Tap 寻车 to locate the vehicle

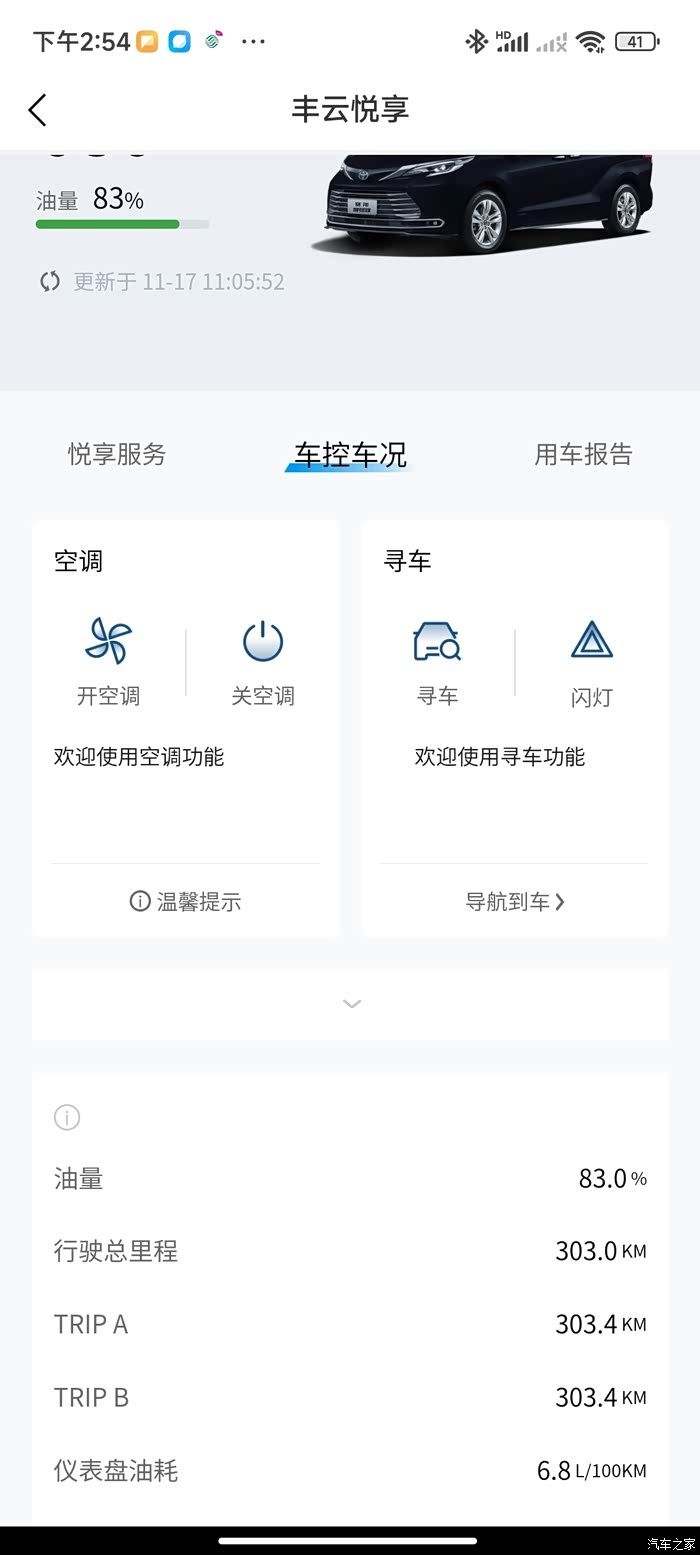437,658
